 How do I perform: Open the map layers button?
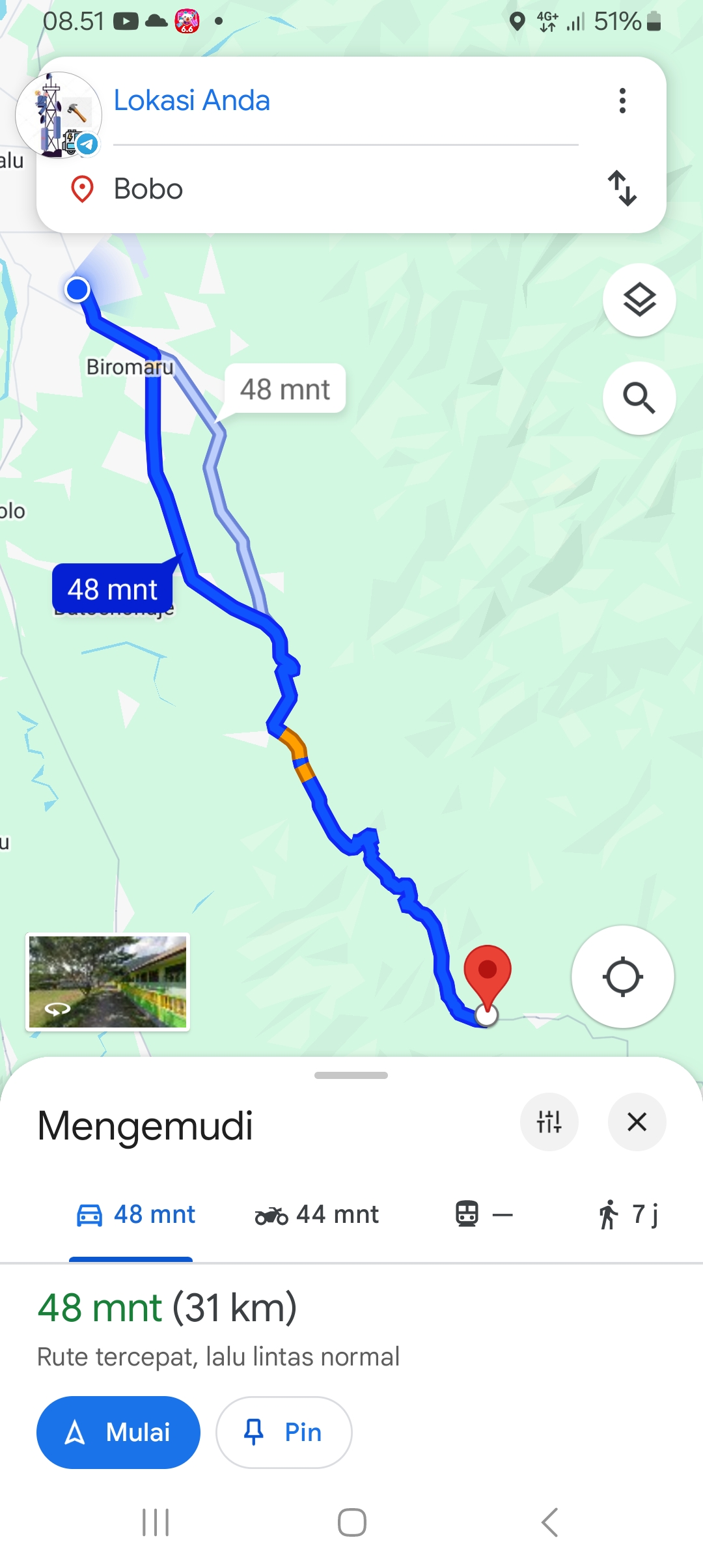pos(639,300)
